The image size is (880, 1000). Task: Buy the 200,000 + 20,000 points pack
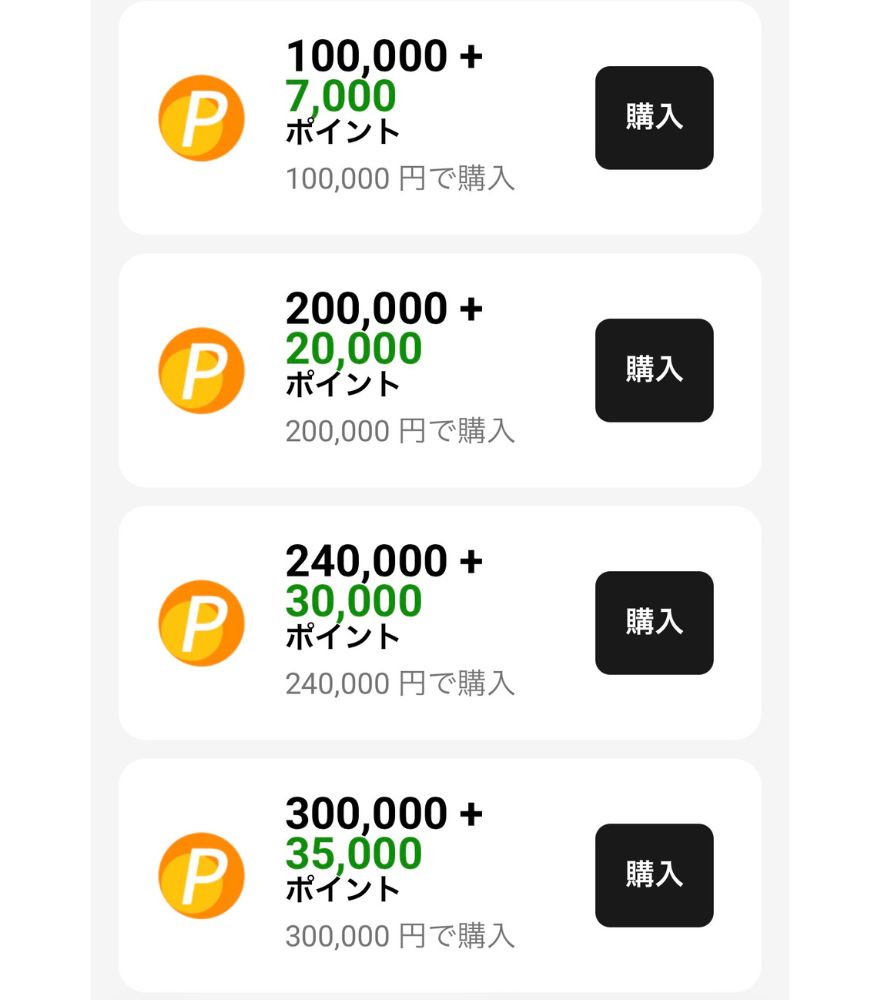pyautogui.click(x=654, y=370)
